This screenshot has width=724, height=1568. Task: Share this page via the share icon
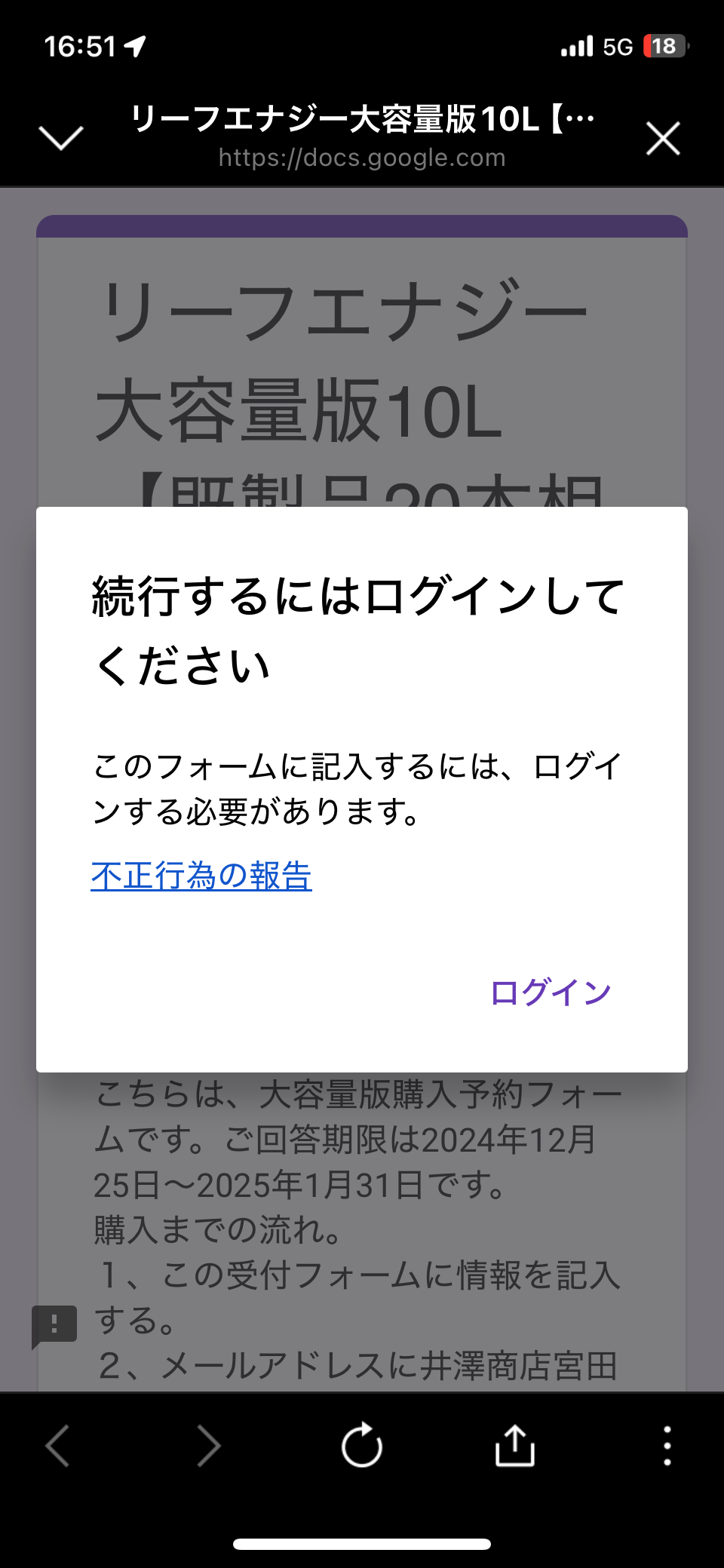pos(515,1444)
